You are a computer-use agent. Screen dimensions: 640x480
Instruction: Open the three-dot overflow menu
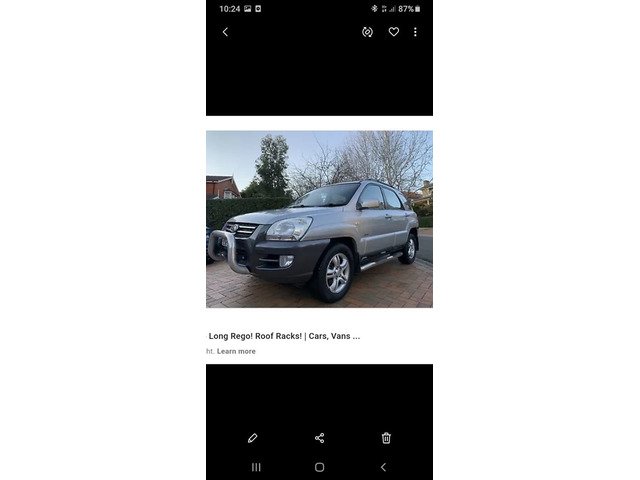[x=415, y=32]
